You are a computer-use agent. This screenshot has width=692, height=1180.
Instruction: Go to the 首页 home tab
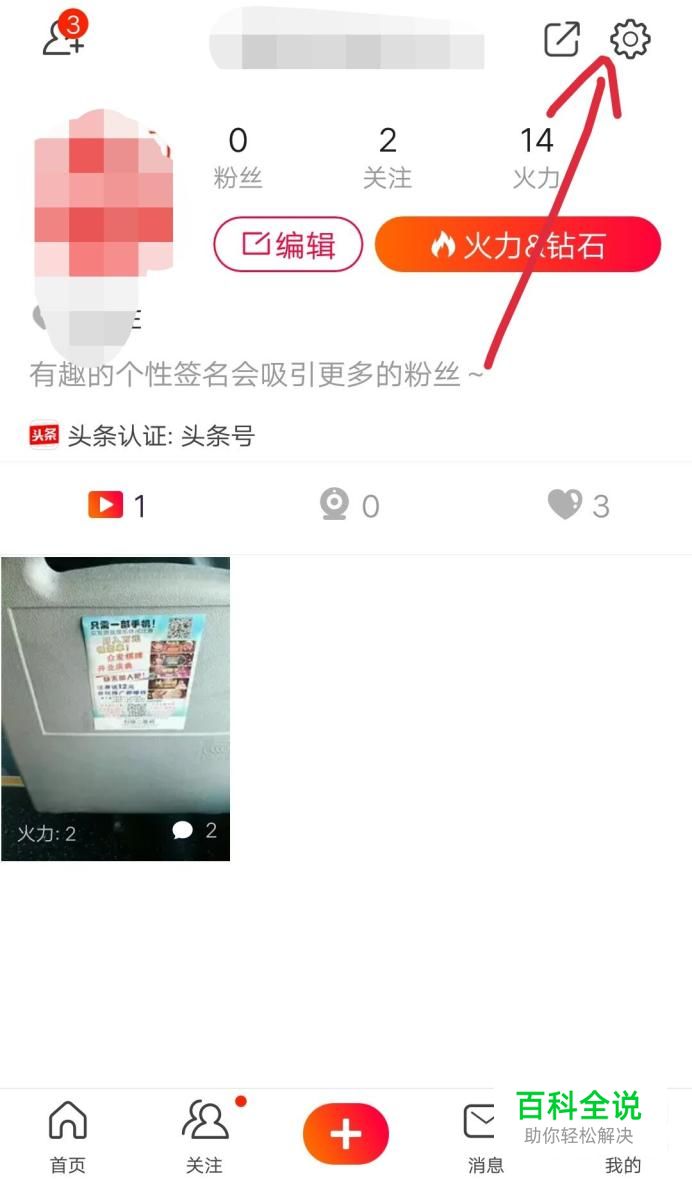click(67, 1136)
